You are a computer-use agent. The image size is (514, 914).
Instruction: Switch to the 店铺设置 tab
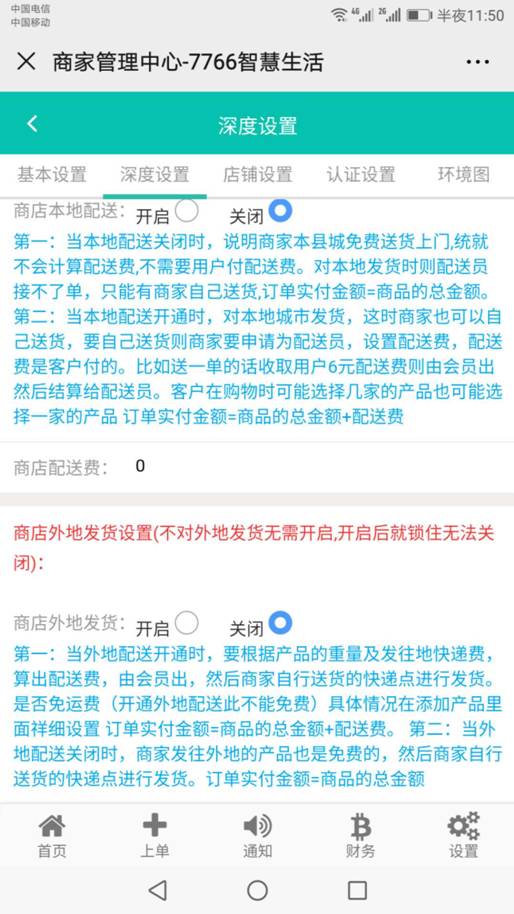point(258,174)
